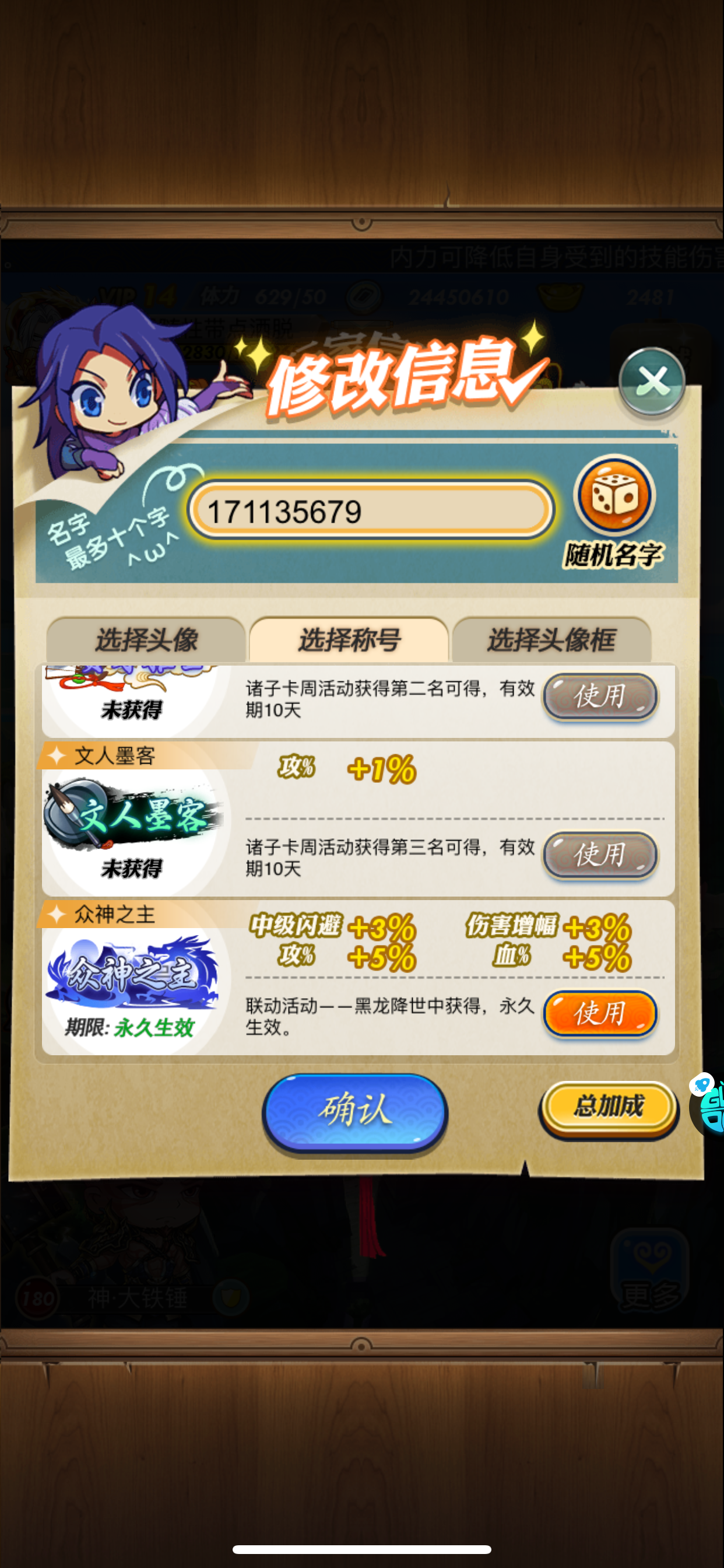
Task: Switch to the 选择头像 tab
Action: pyautogui.click(x=146, y=640)
